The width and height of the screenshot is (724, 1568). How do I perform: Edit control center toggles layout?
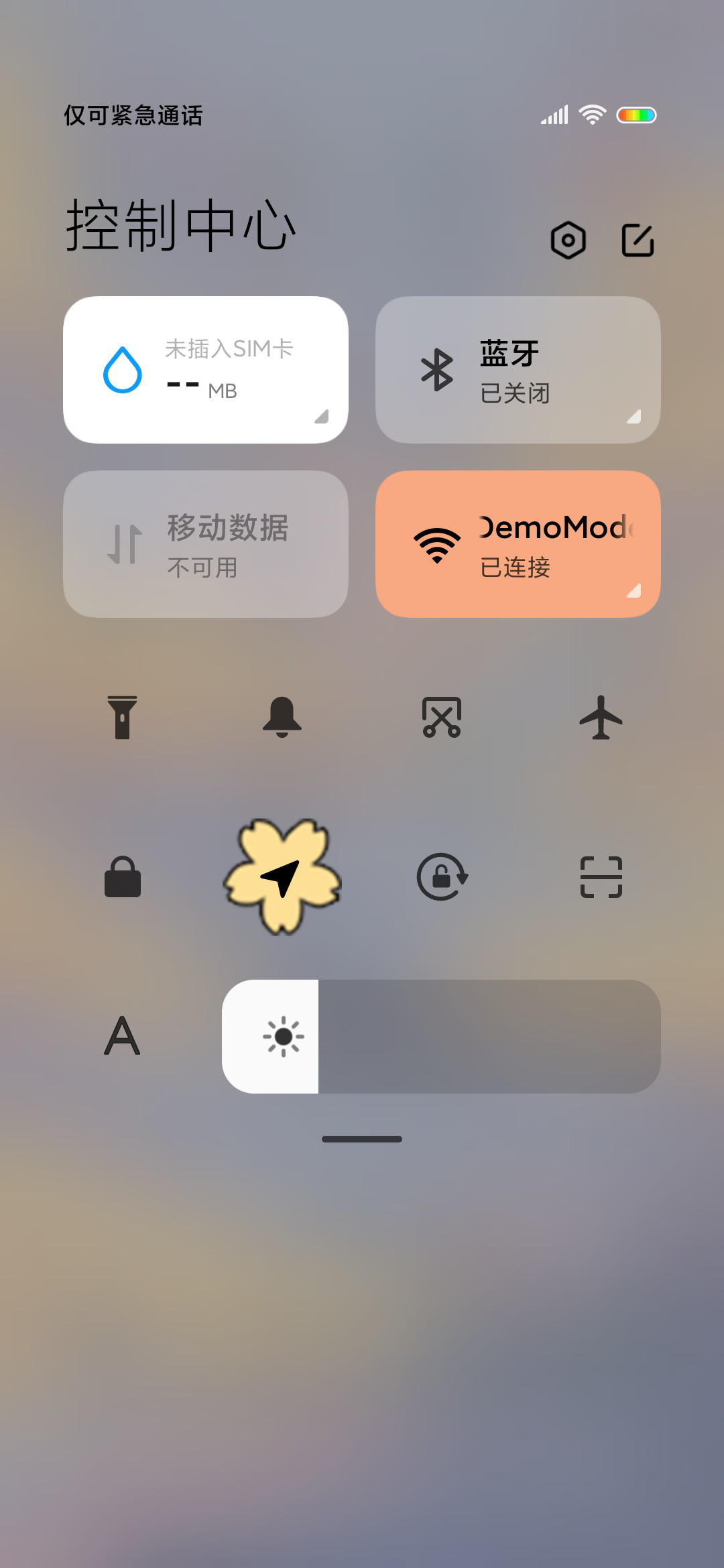[638, 240]
